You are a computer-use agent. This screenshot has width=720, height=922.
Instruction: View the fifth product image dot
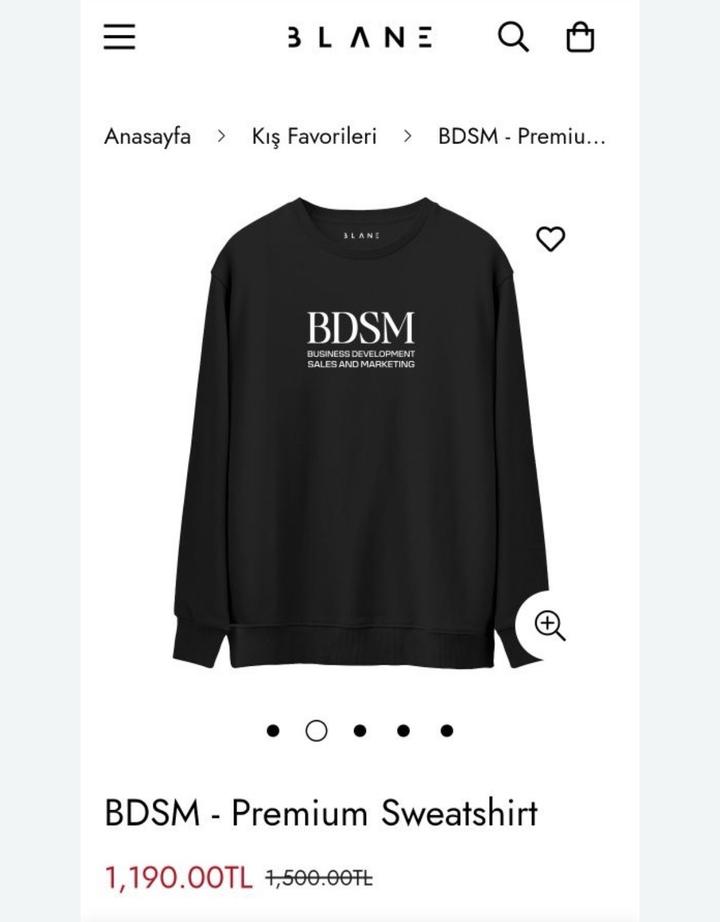pyautogui.click(x=447, y=731)
